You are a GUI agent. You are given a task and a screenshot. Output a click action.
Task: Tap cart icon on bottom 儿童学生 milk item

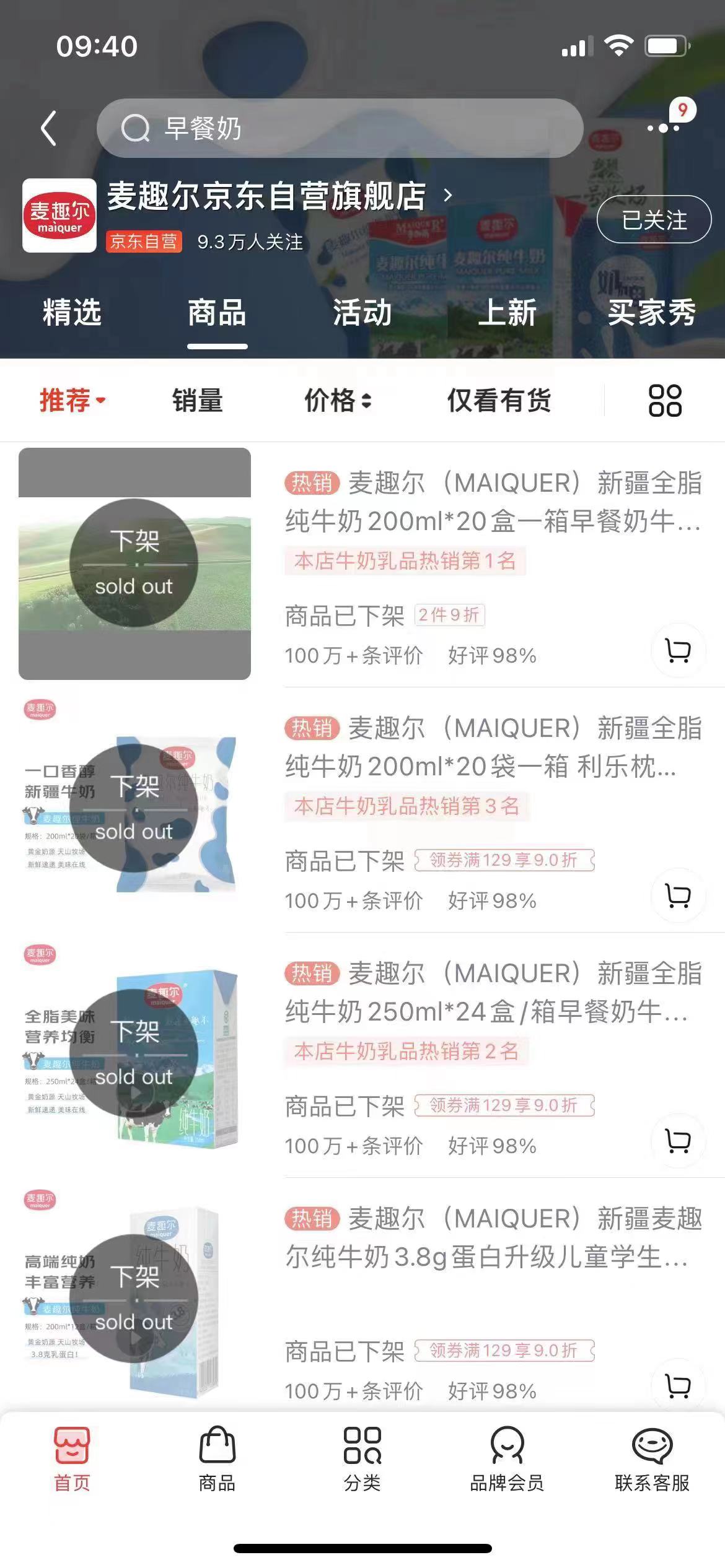pyautogui.click(x=679, y=1384)
